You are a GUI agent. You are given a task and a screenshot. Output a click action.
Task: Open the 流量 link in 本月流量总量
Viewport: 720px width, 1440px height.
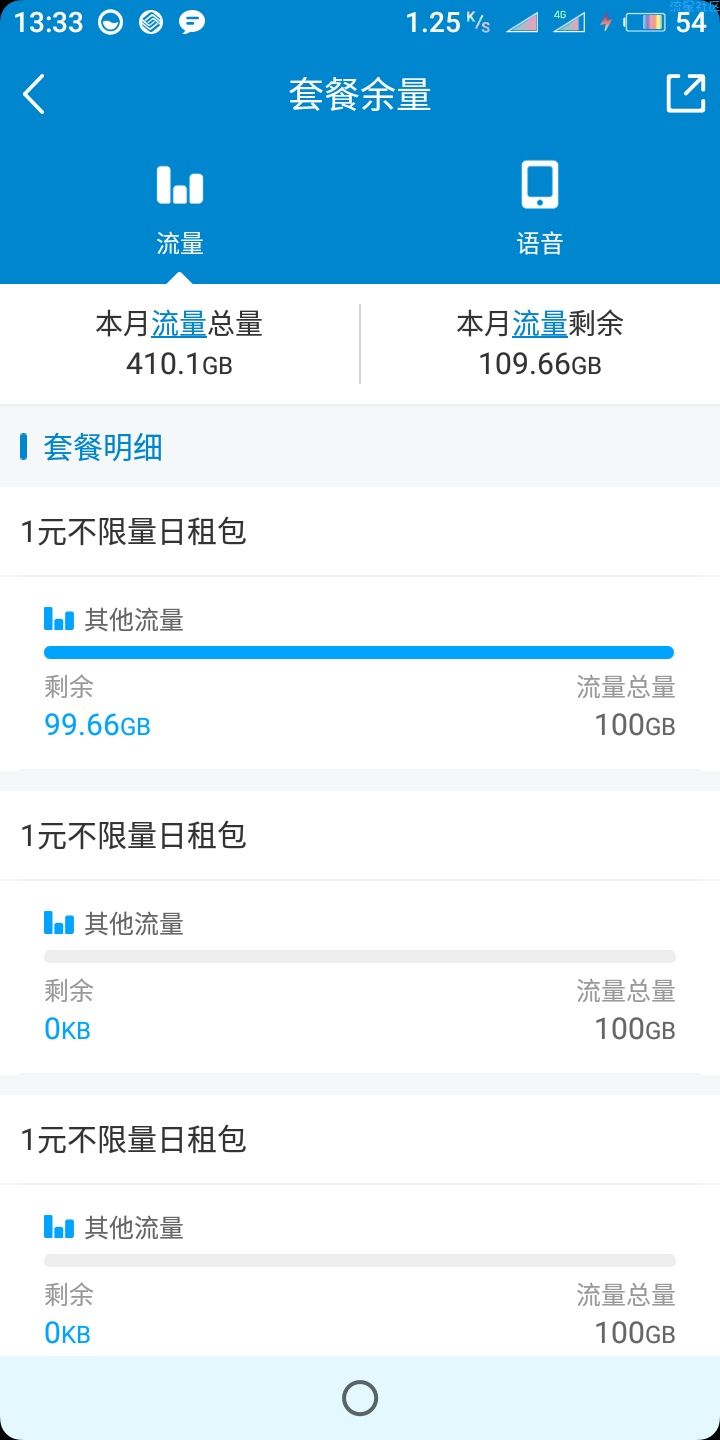tap(179, 324)
